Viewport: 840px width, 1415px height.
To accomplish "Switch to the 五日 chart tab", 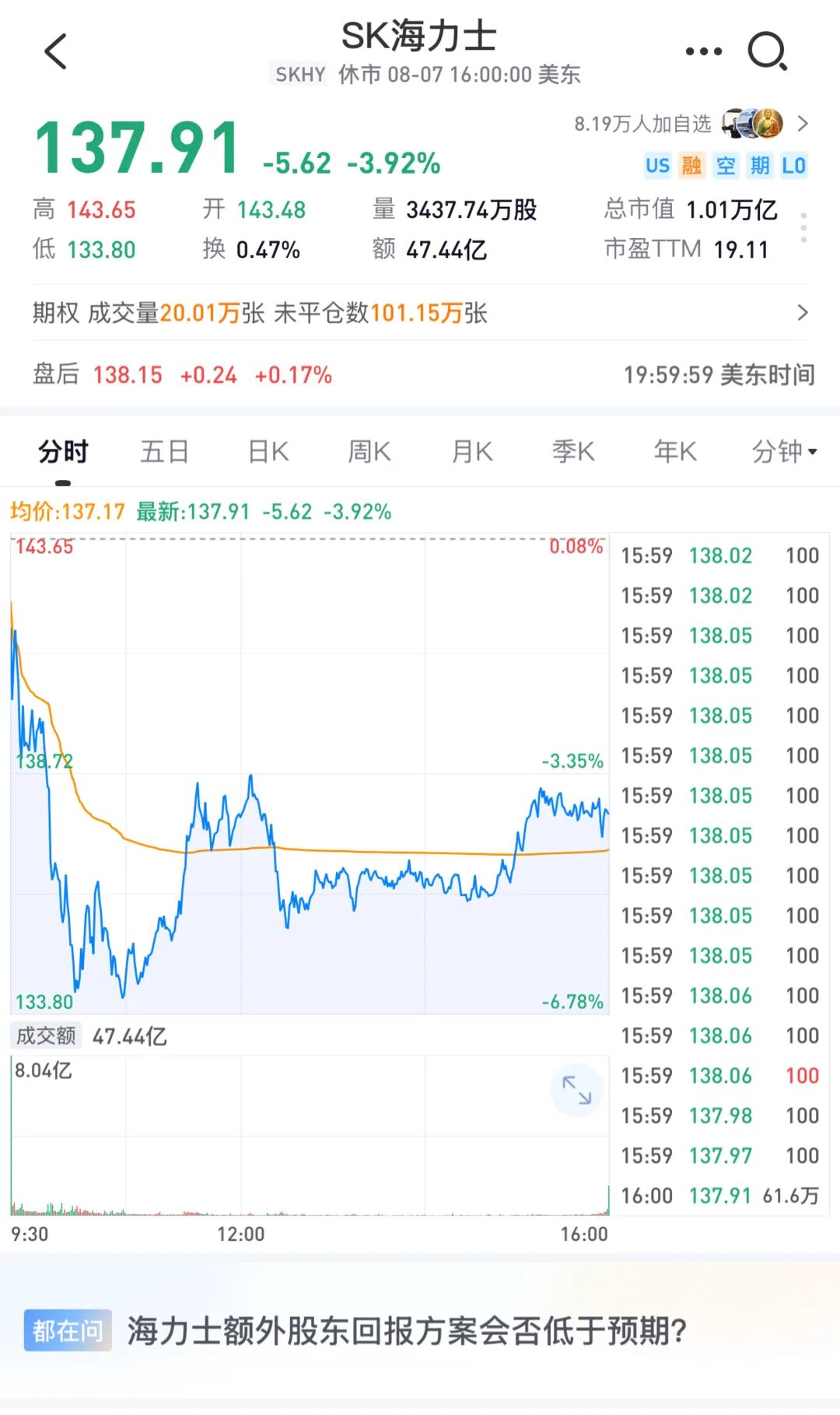I will (x=164, y=451).
